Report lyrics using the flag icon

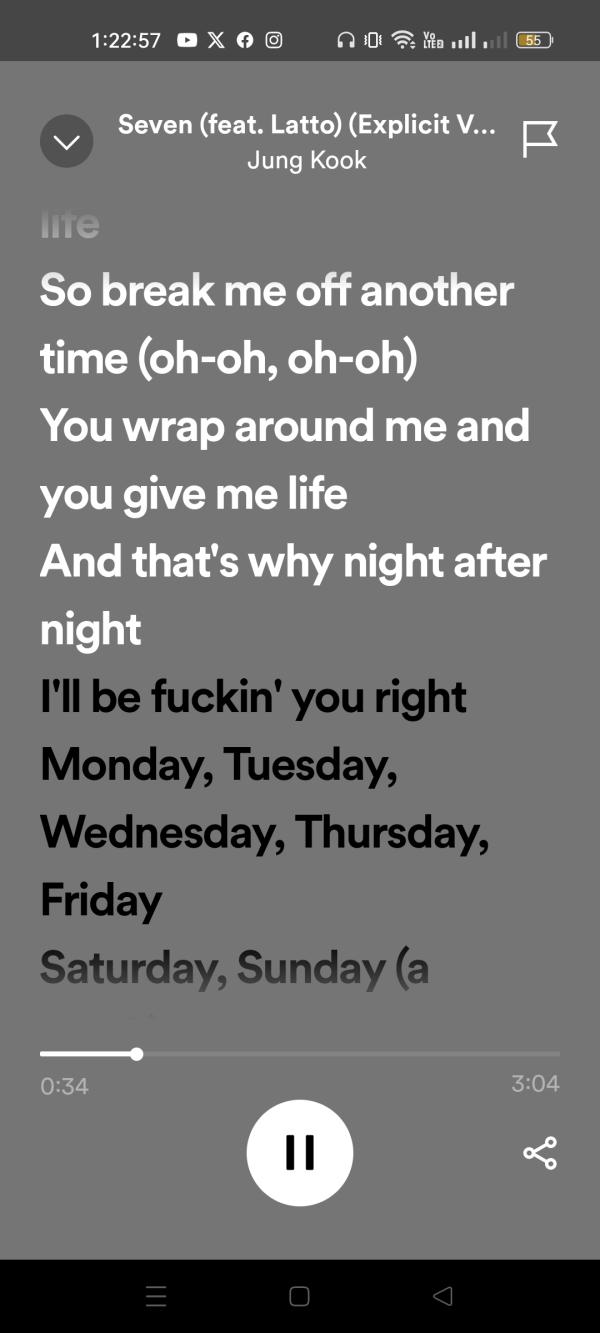click(539, 140)
